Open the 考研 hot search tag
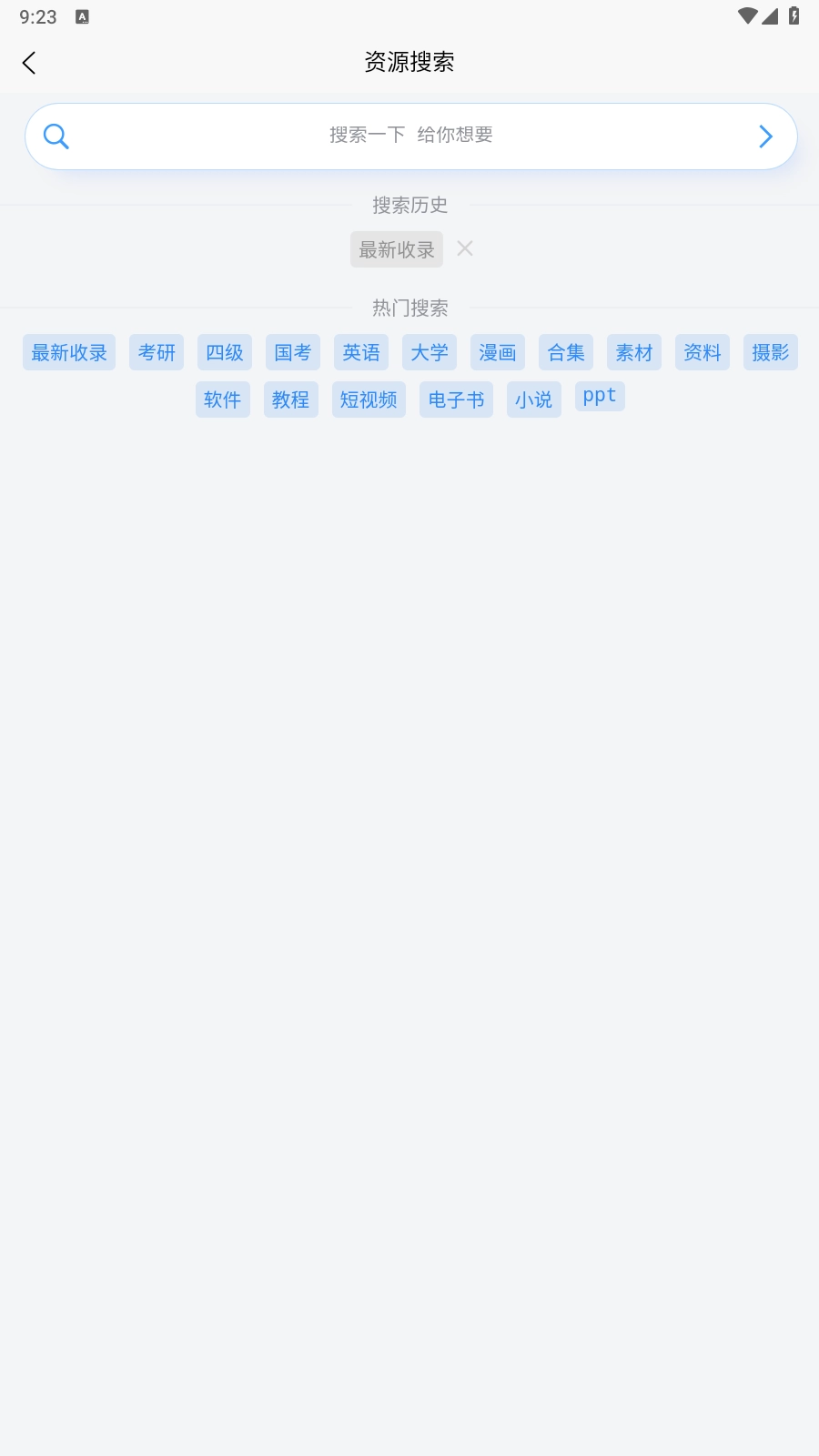 [156, 352]
